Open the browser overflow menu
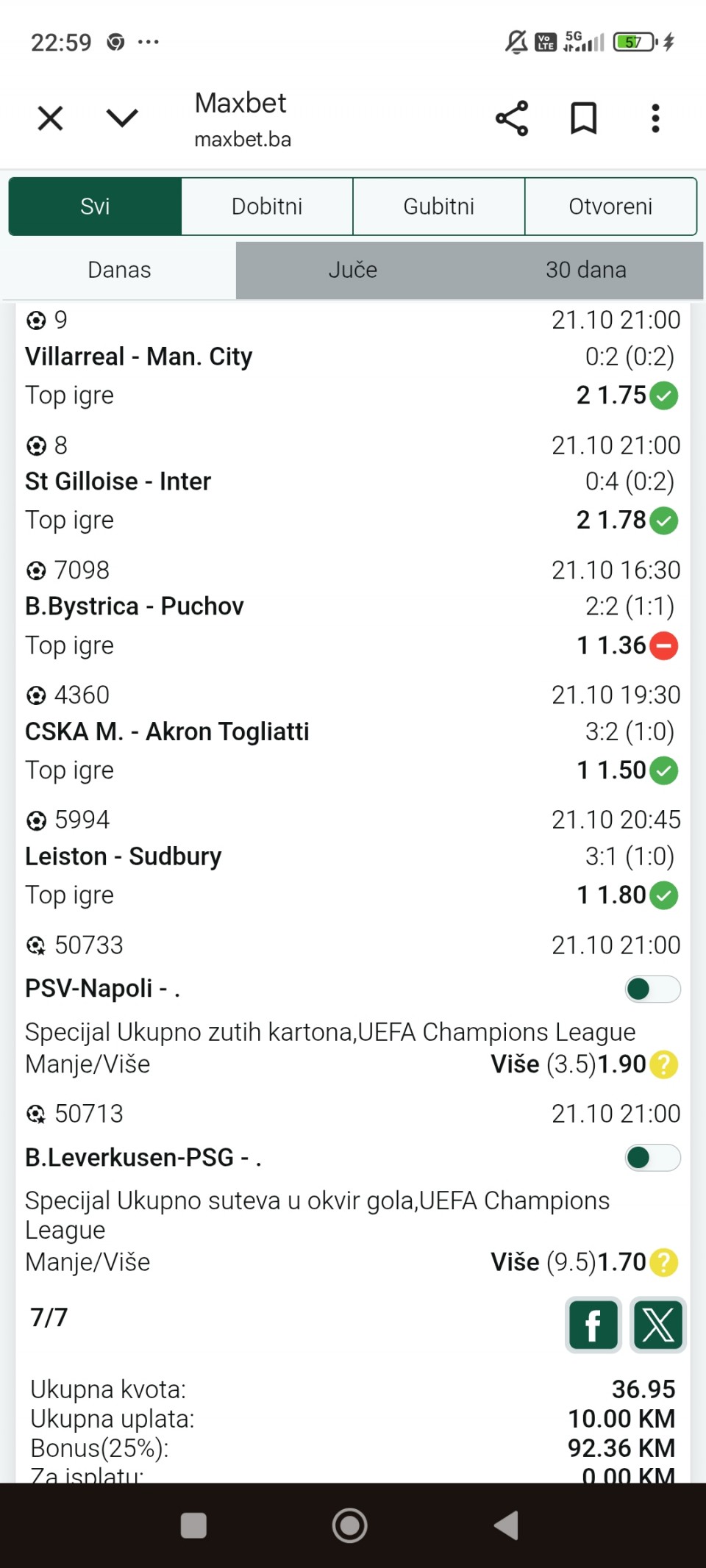The height and width of the screenshot is (1568, 706). click(x=655, y=118)
